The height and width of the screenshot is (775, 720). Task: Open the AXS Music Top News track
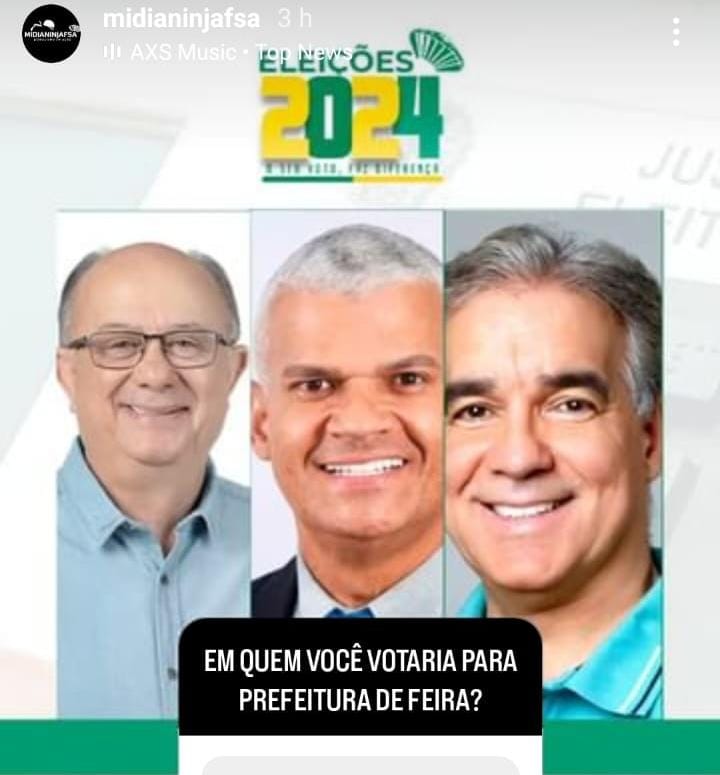pos(230,52)
